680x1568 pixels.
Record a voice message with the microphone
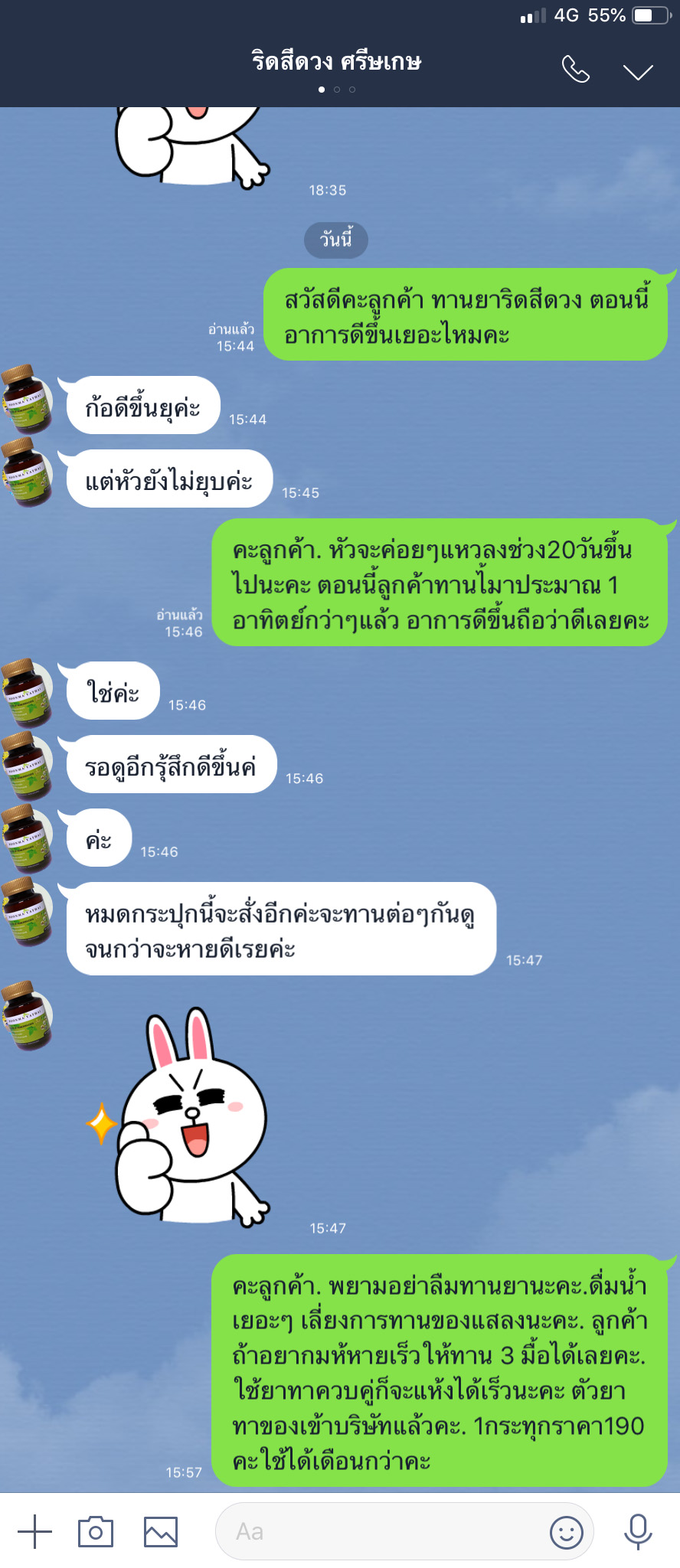click(637, 1531)
